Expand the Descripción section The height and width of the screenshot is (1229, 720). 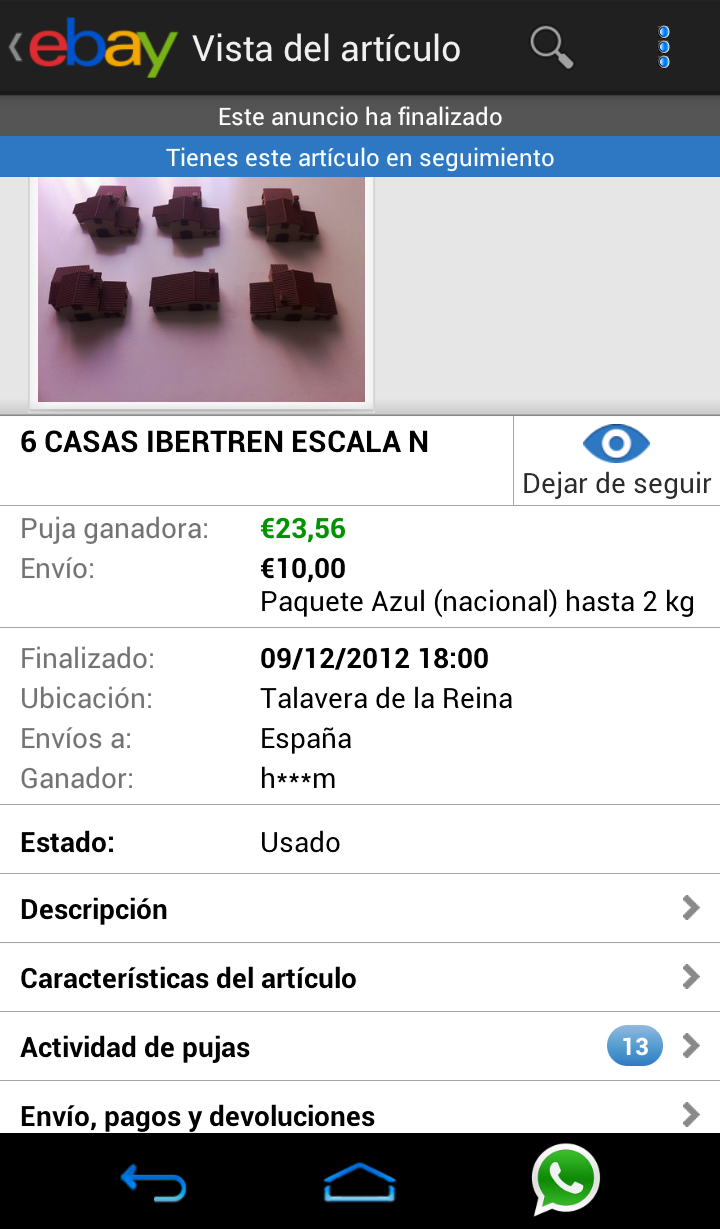(360, 909)
